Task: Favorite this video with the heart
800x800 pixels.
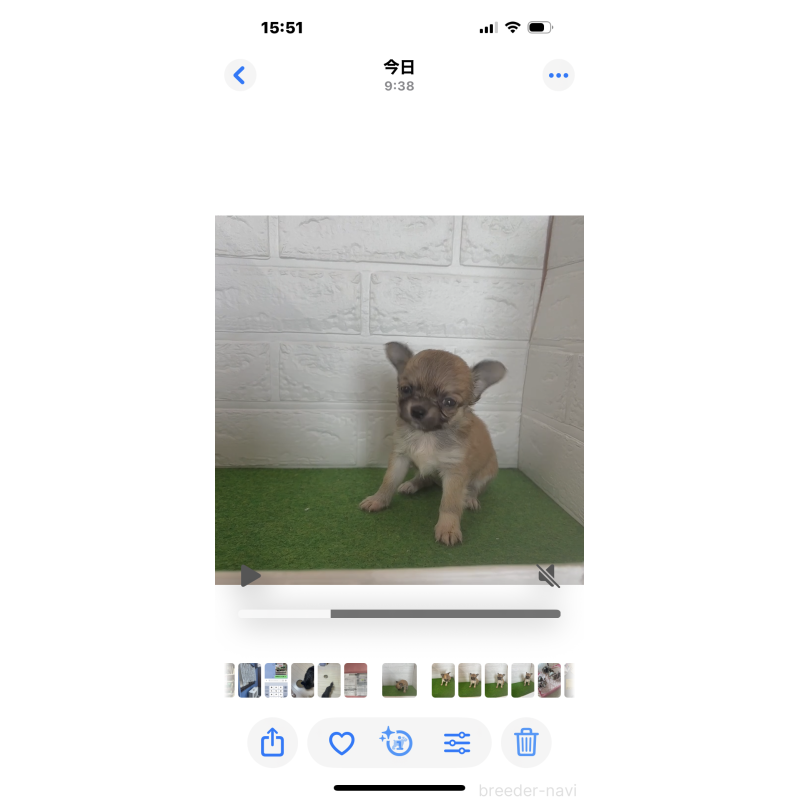Action: pyautogui.click(x=342, y=743)
